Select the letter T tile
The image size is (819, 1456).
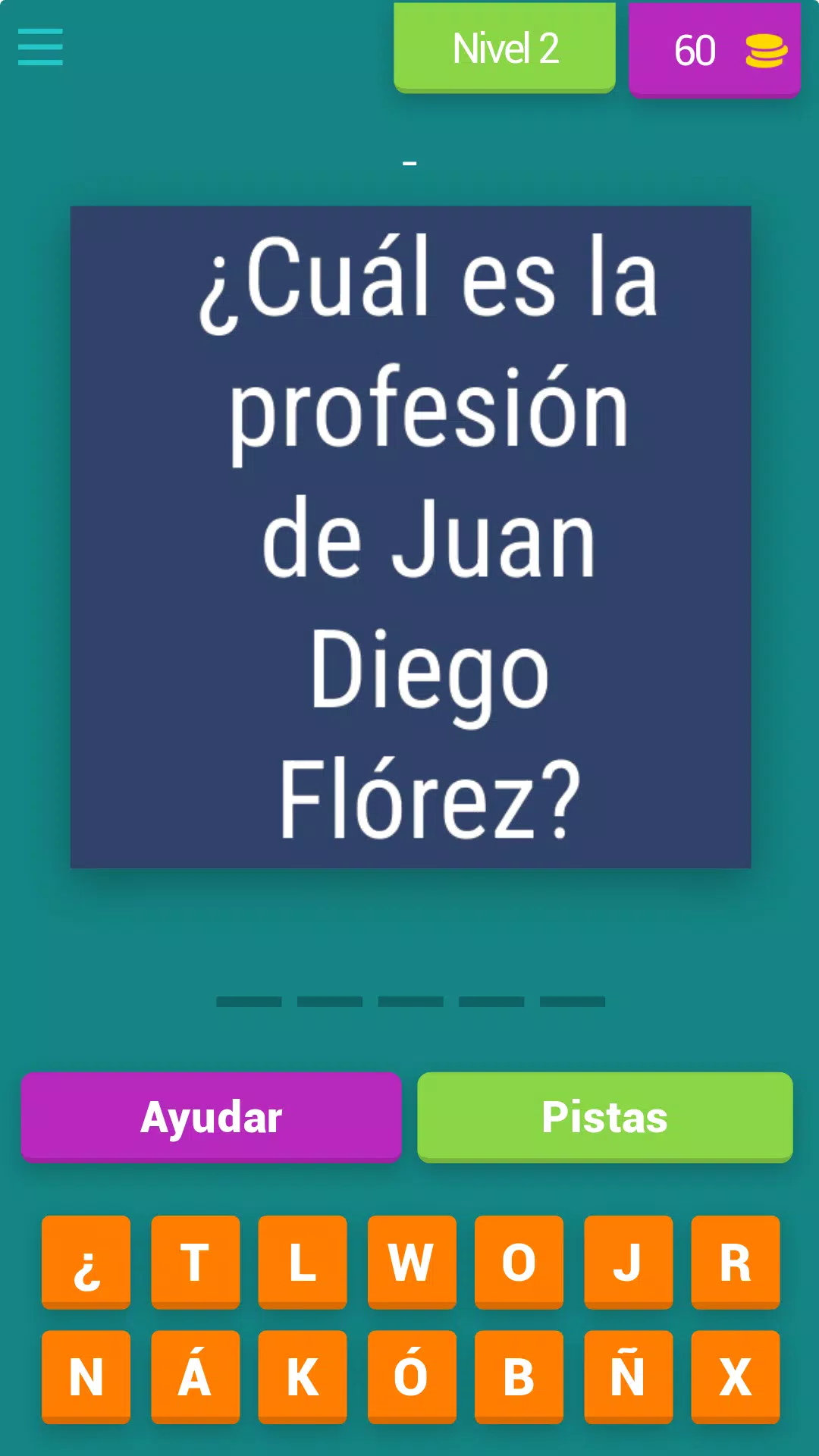click(195, 1262)
